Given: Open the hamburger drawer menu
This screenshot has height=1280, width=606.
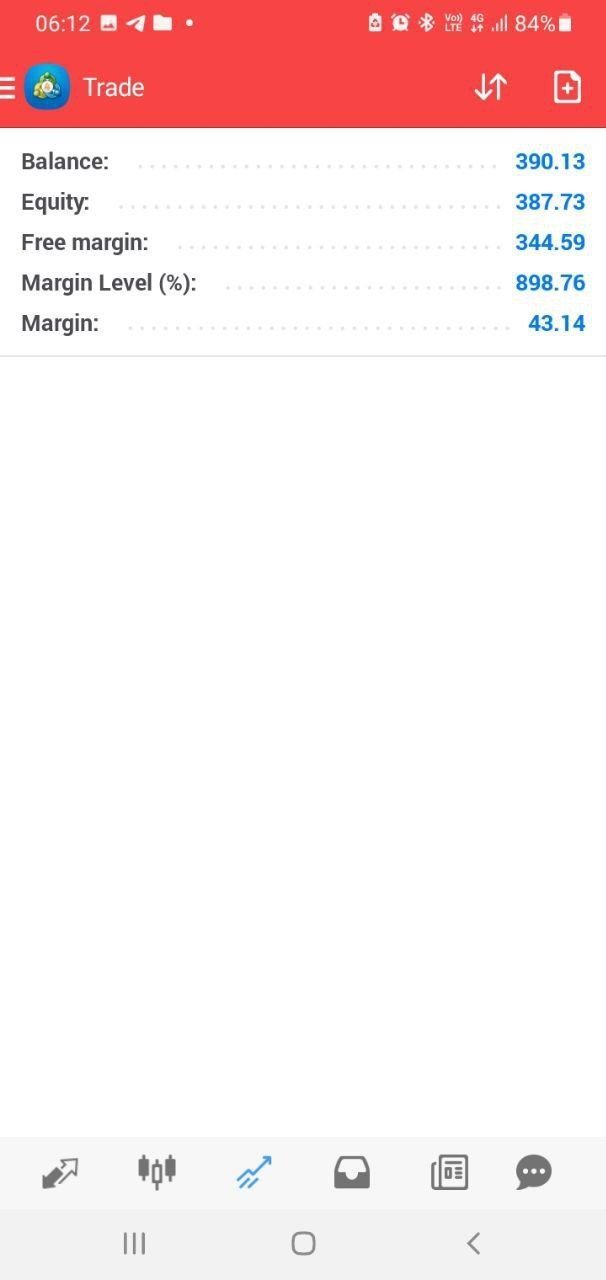Looking at the screenshot, I should tap(8, 88).
